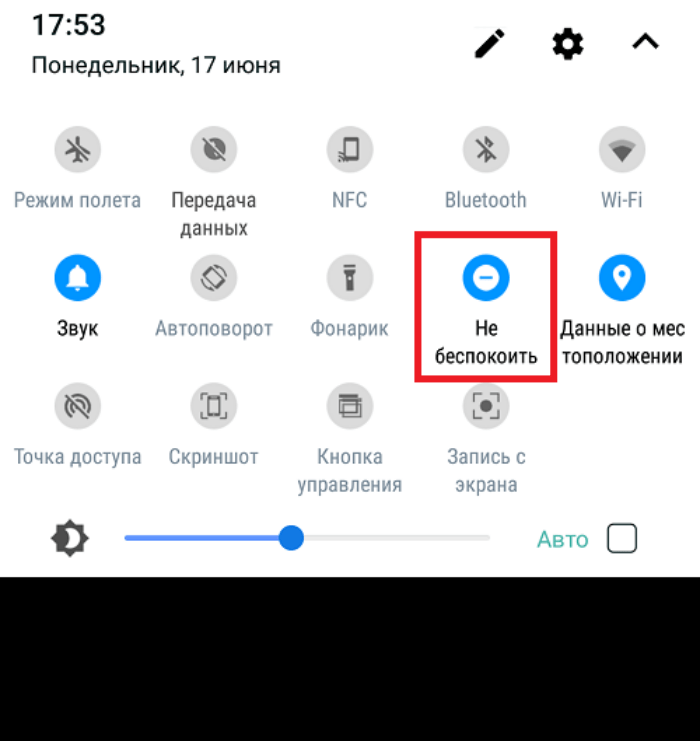Set brightness to maximum on the slider
Screen dimensions: 700x741
[x=488, y=539]
